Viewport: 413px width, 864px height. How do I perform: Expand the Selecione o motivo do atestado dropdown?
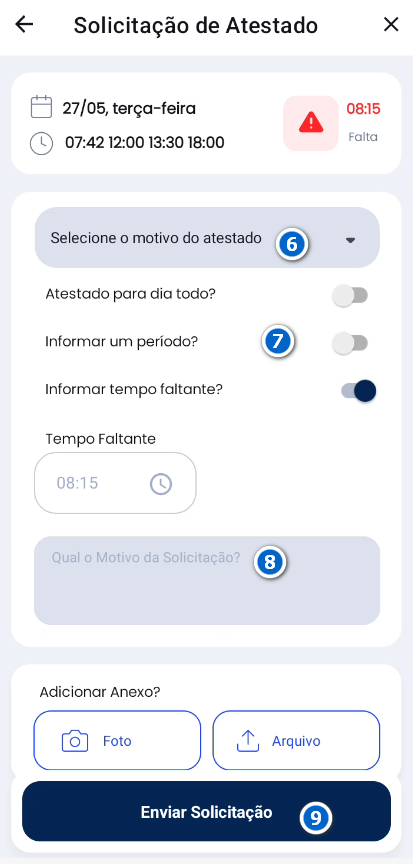point(207,238)
